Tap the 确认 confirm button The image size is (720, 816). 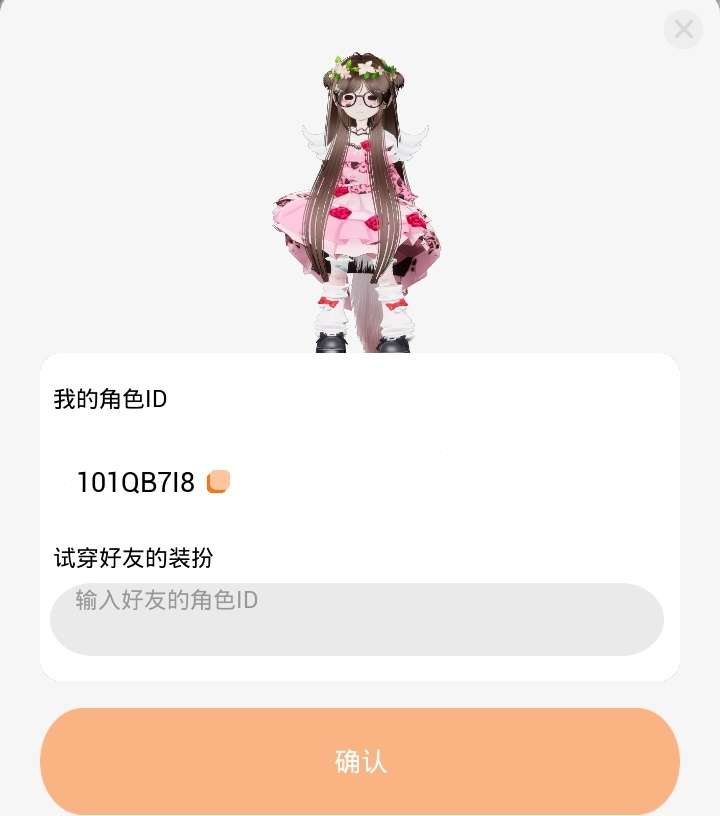[360, 762]
